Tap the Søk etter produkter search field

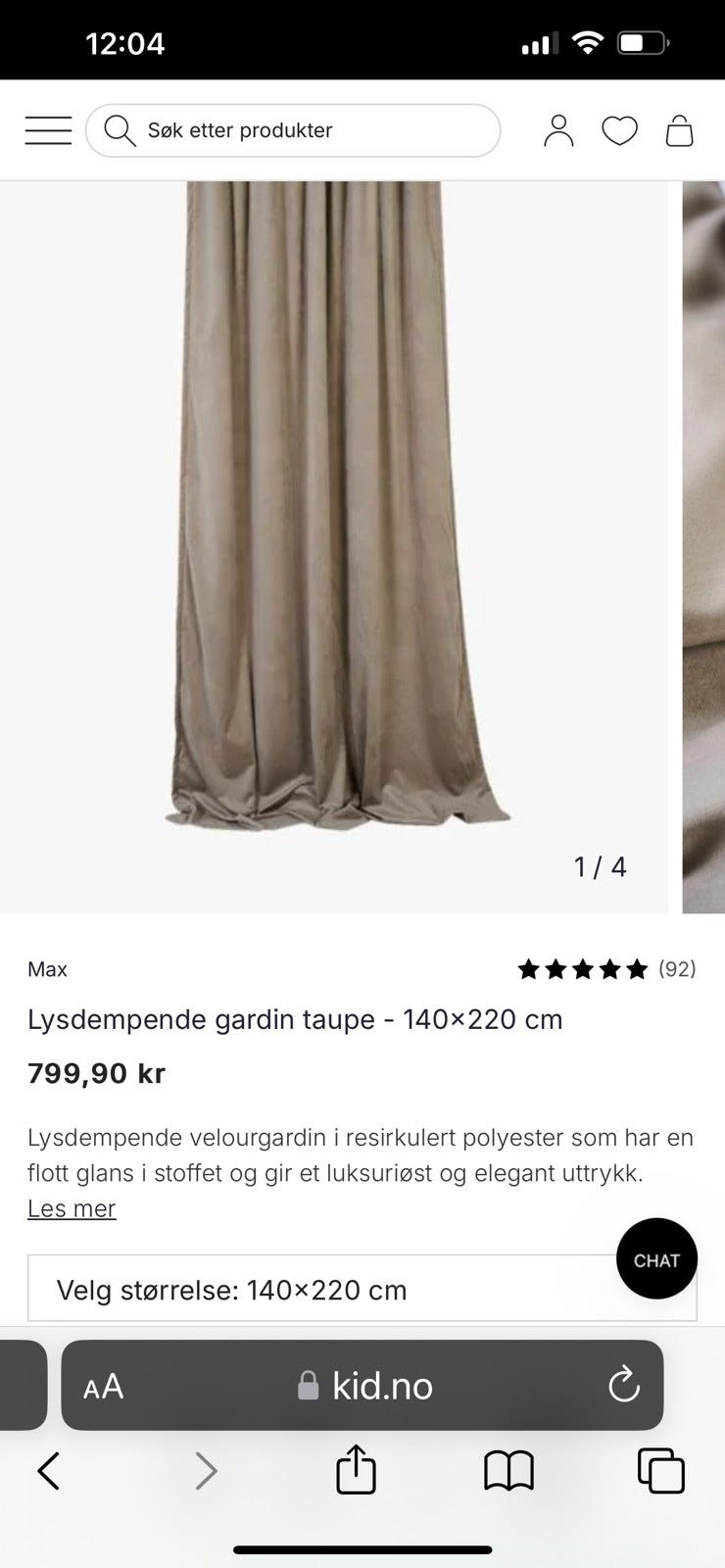click(294, 129)
